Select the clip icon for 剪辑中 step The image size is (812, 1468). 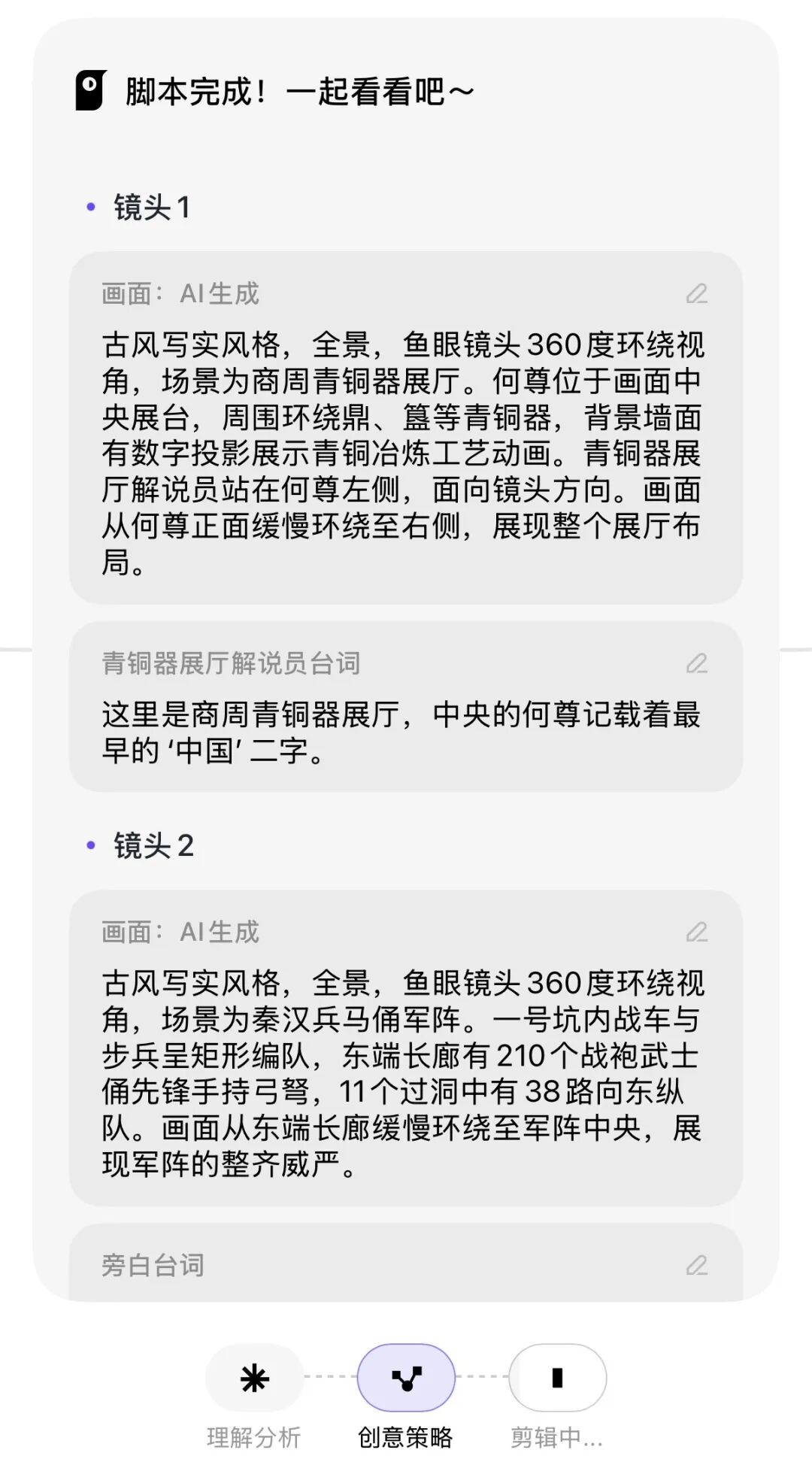click(x=557, y=1377)
